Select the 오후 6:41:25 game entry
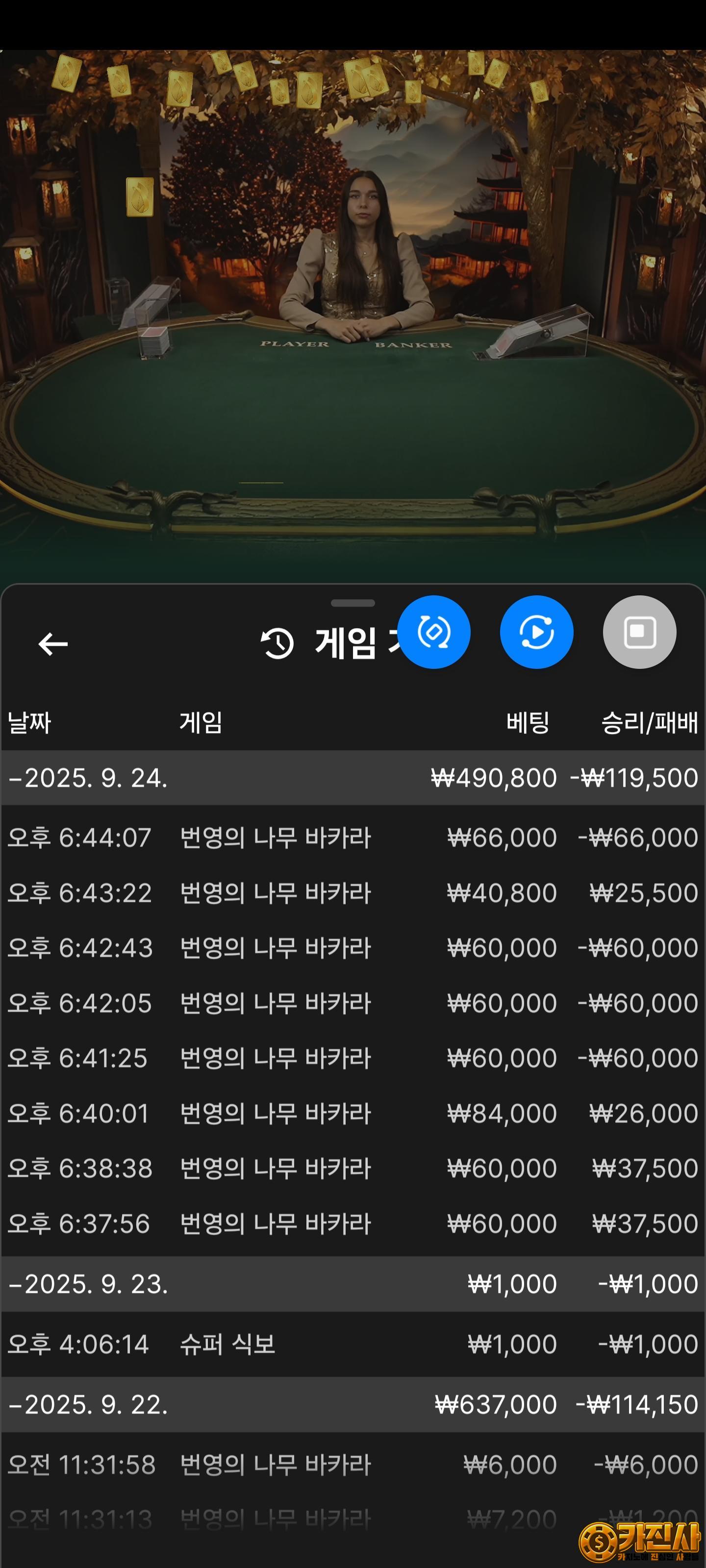Viewport: 706px width, 1568px height. pyautogui.click(x=352, y=1058)
